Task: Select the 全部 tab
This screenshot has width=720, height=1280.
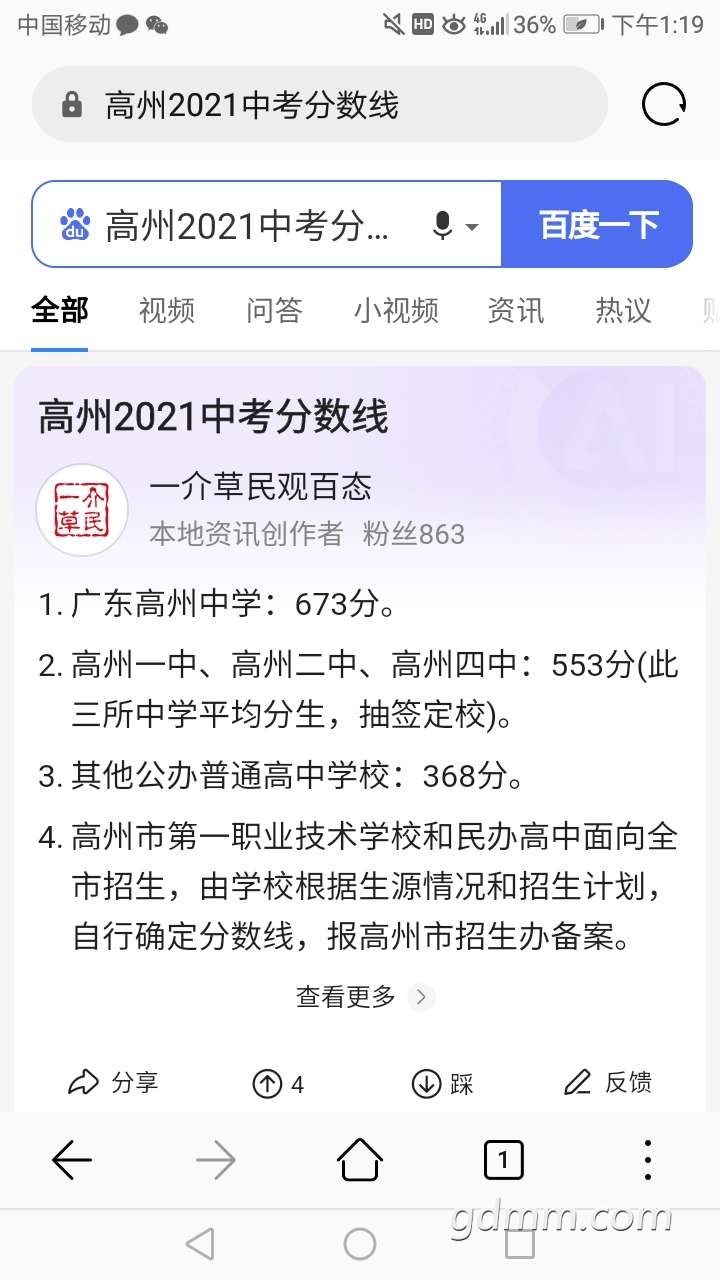Action: coord(60,311)
